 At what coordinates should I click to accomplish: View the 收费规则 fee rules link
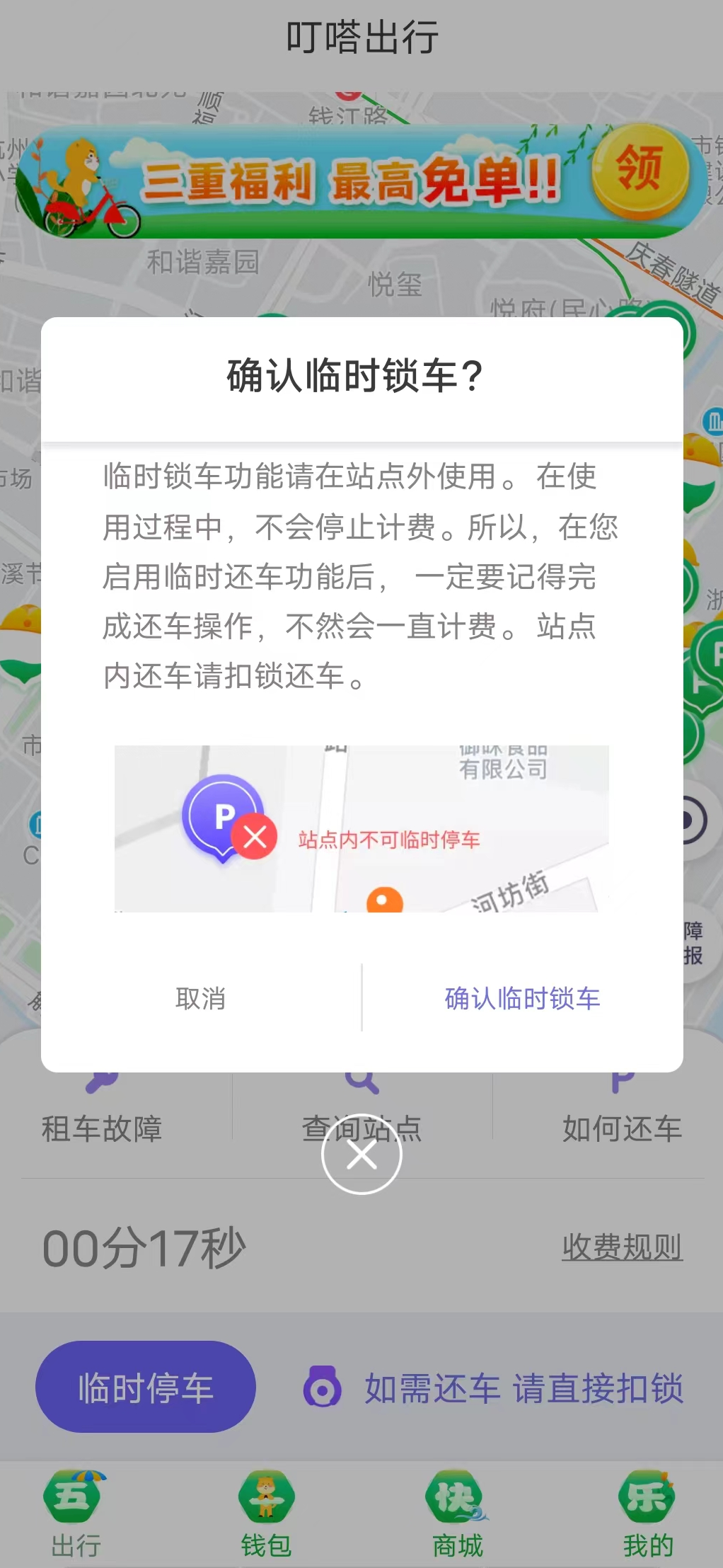coord(622,1247)
